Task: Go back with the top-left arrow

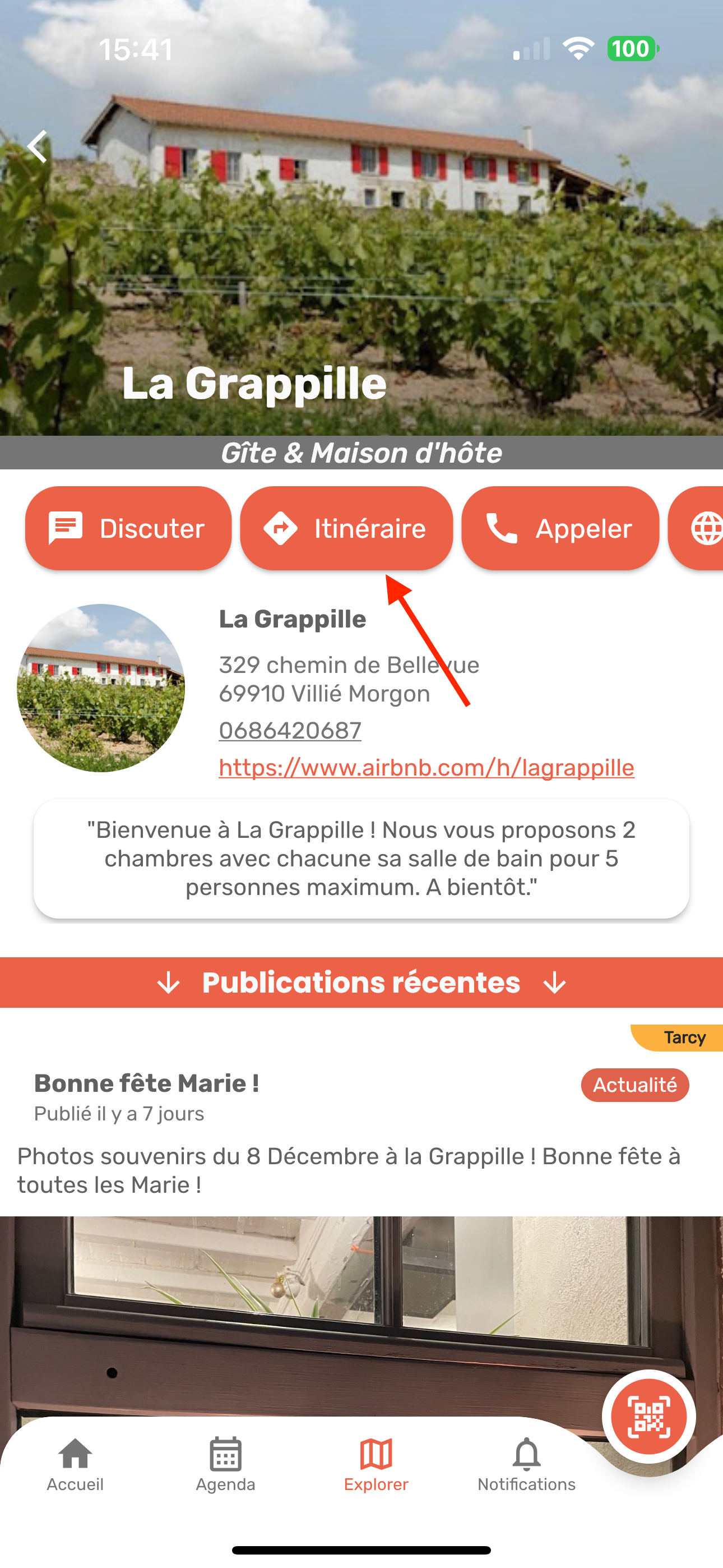Action: pyautogui.click(x=38, y=147)
